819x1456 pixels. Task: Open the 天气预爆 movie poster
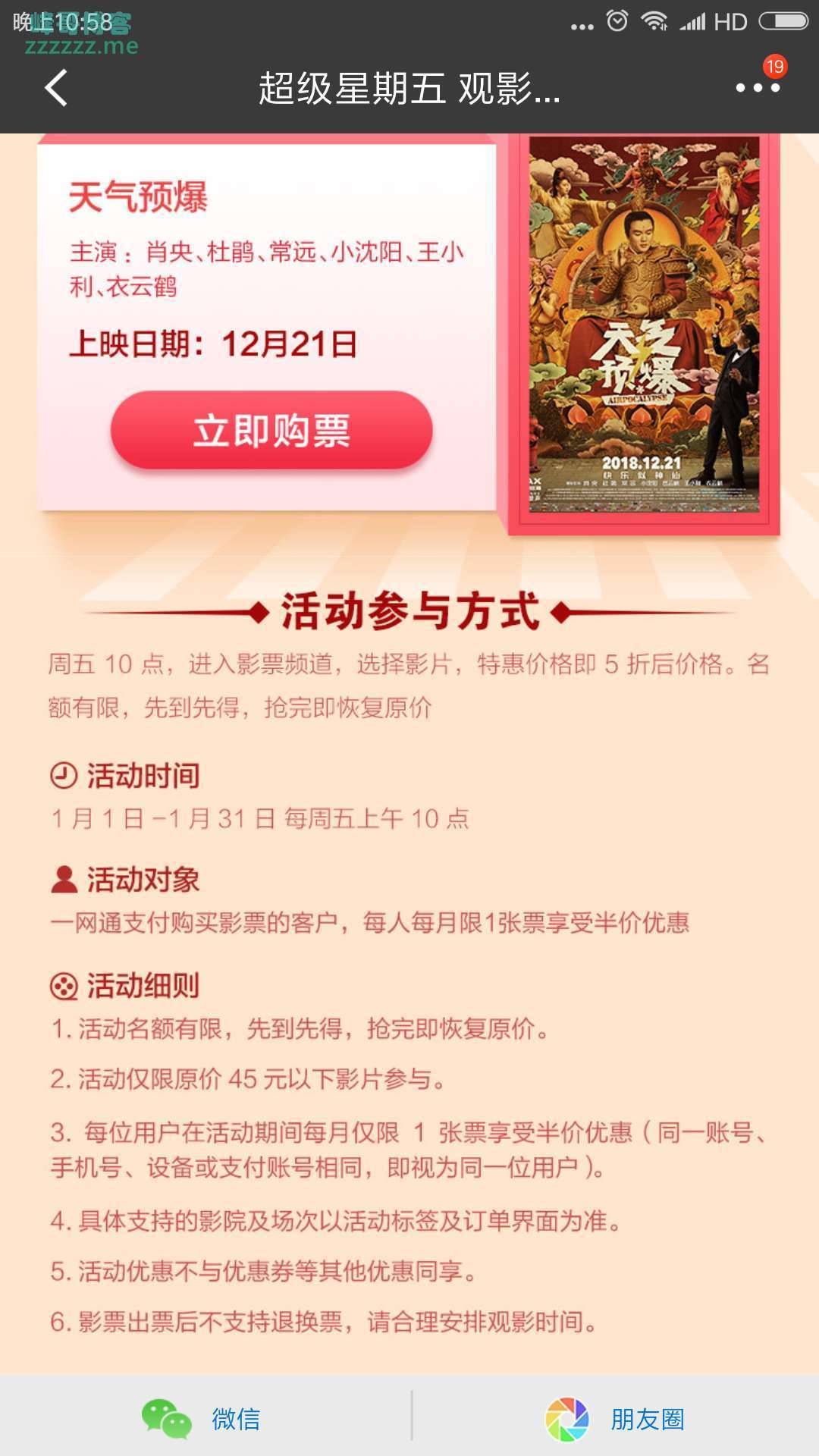643,326
